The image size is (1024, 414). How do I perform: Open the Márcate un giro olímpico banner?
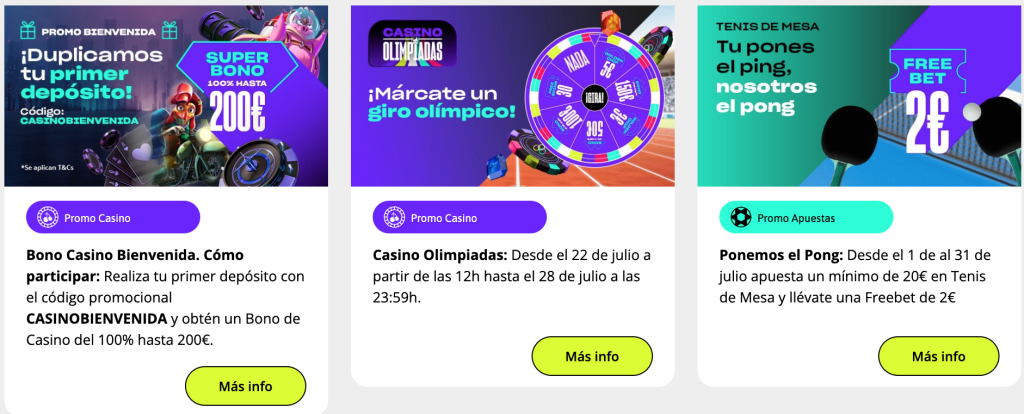click(x=512, y=95)
